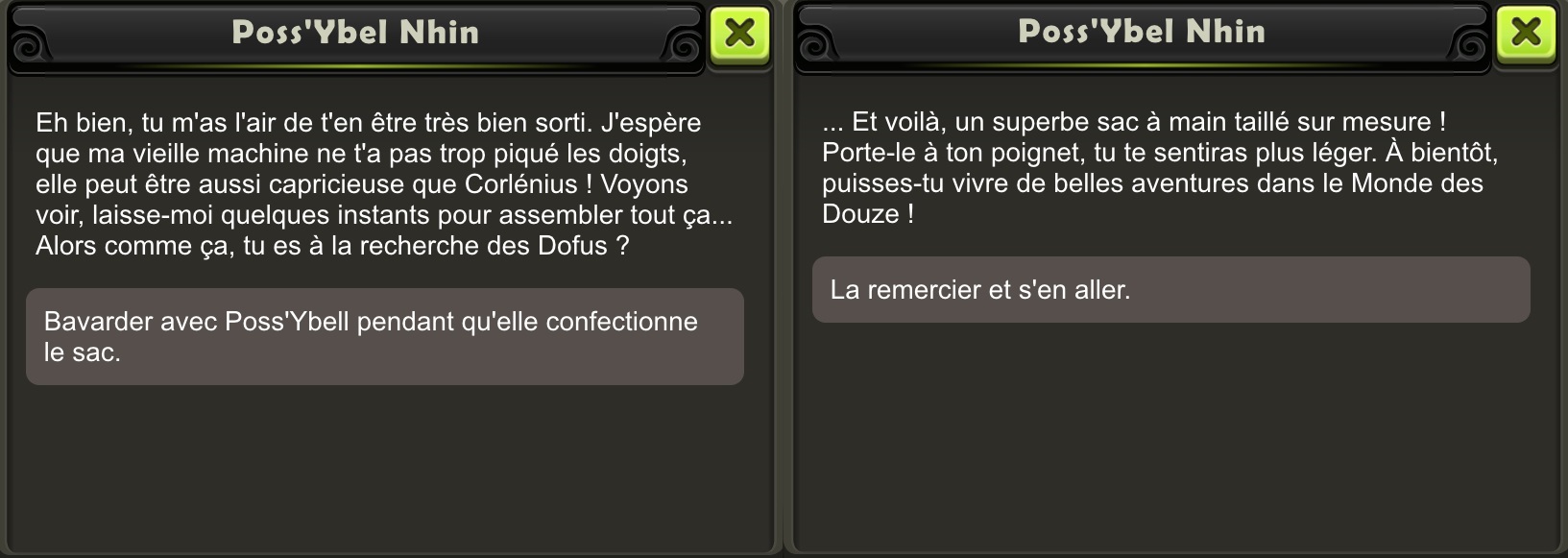This screenshot has width=1568, height=558.
Task: Choose reply 'Bavarder avec Poss'Ybell pendant qu'elle confectionne le sac'
Action: [x=384, y=336]
